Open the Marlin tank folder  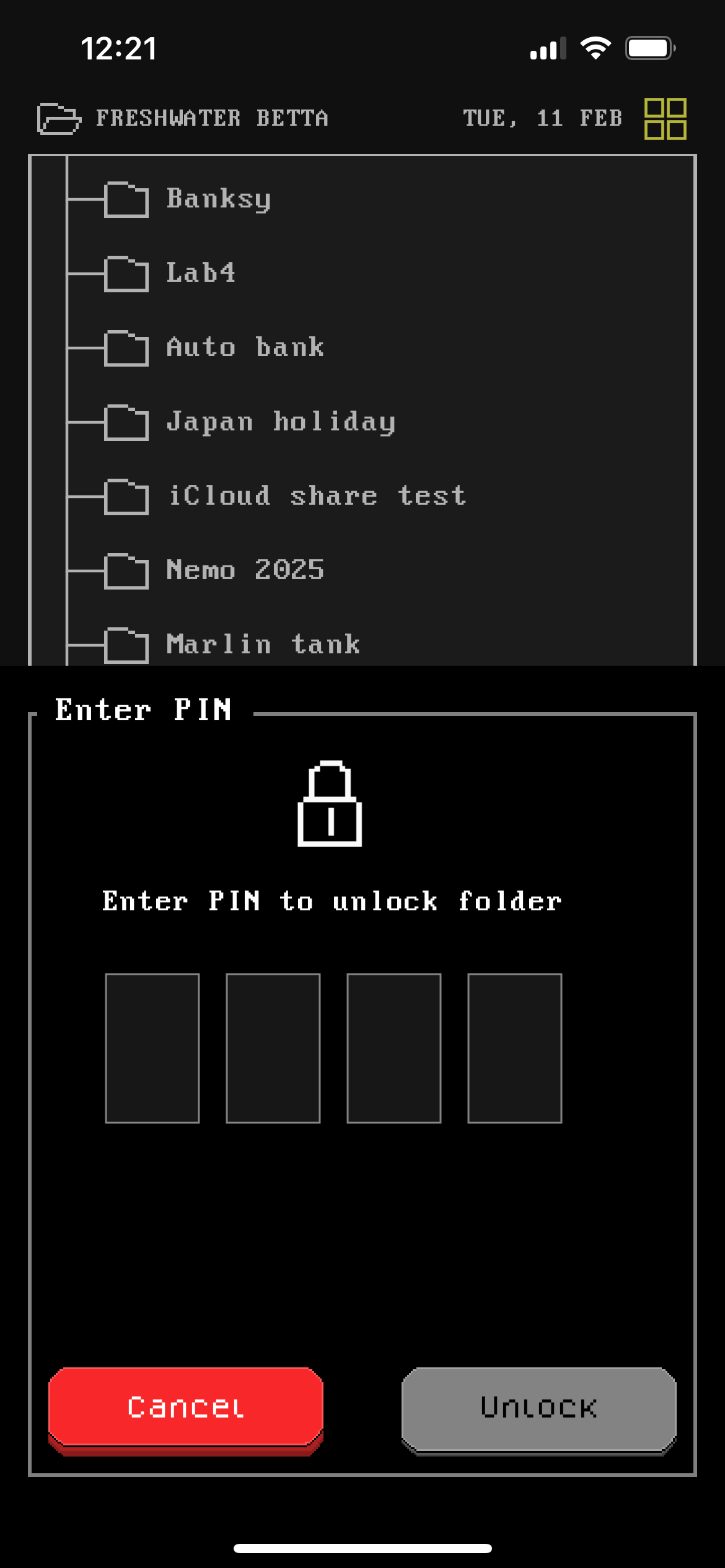coord(263,645)
